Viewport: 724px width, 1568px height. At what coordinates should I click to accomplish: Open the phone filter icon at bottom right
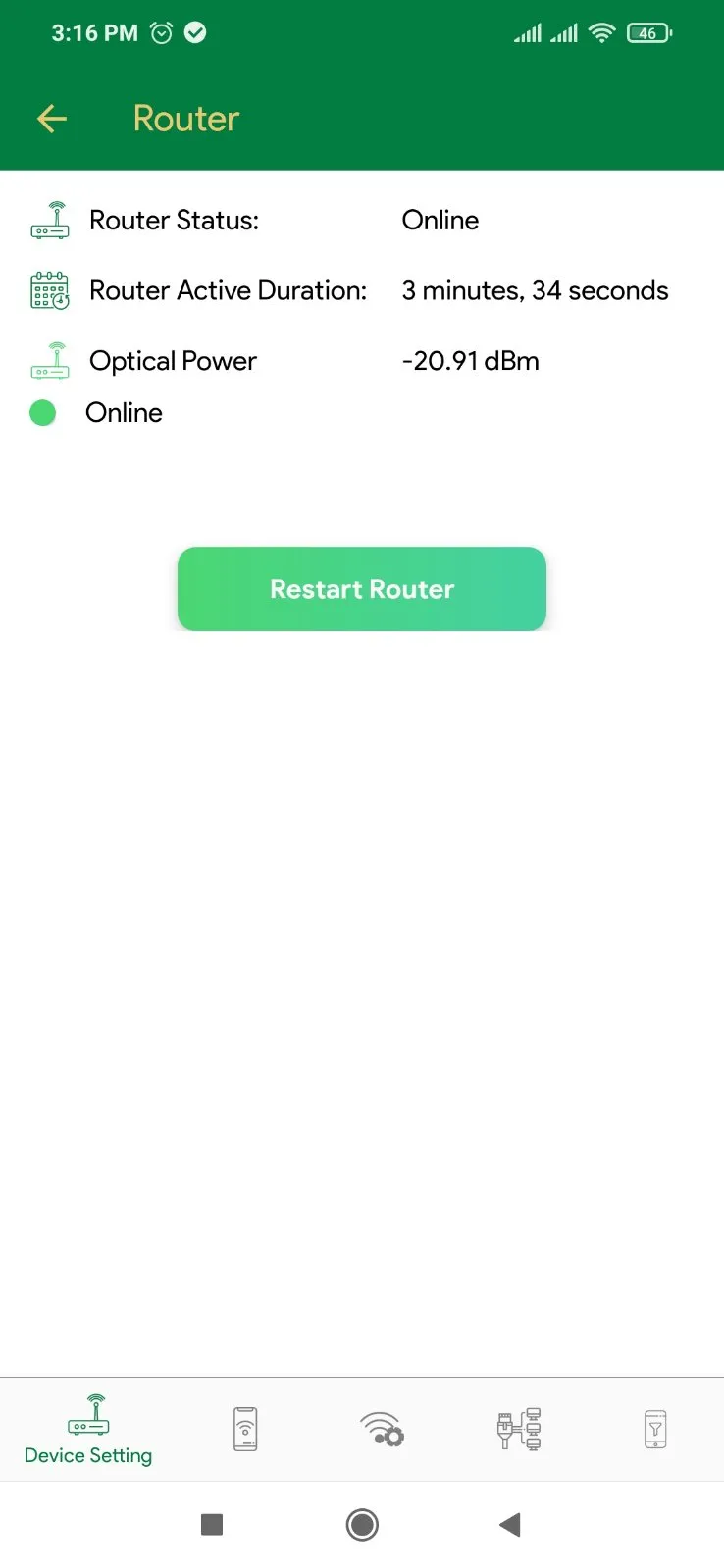coord(653,1429)
